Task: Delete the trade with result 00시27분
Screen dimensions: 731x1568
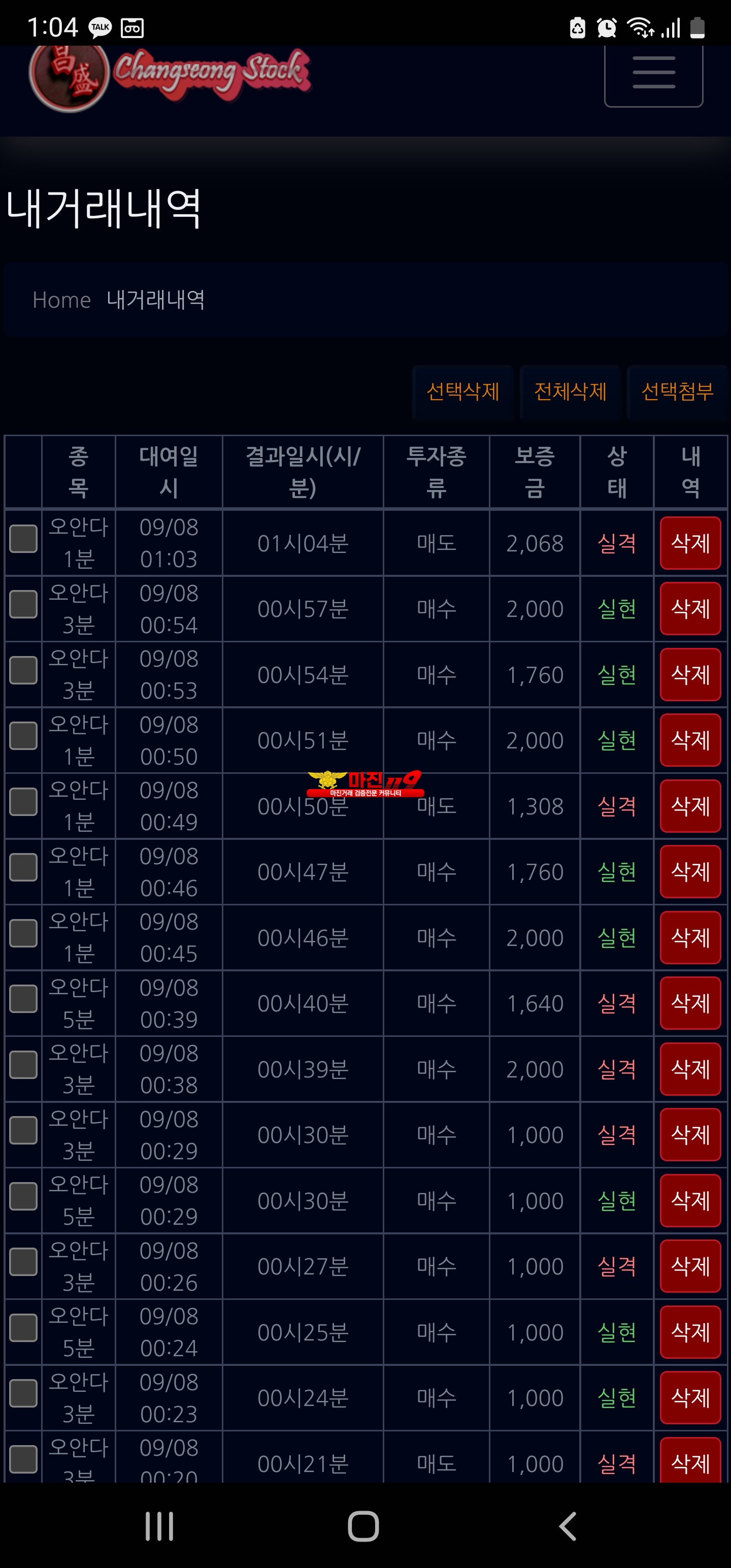Action: [x=689, y=1266]
